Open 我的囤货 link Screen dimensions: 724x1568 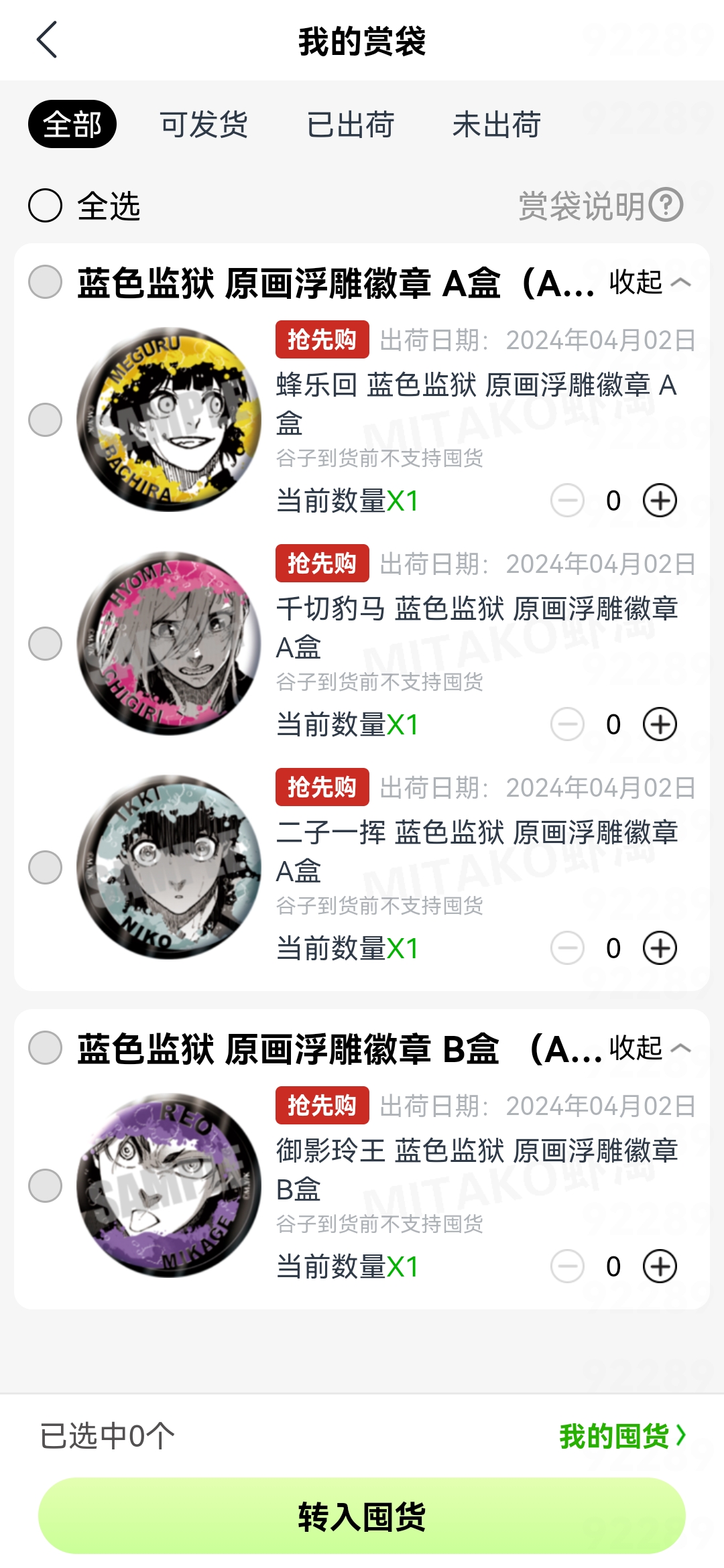tap(622, 1437)
